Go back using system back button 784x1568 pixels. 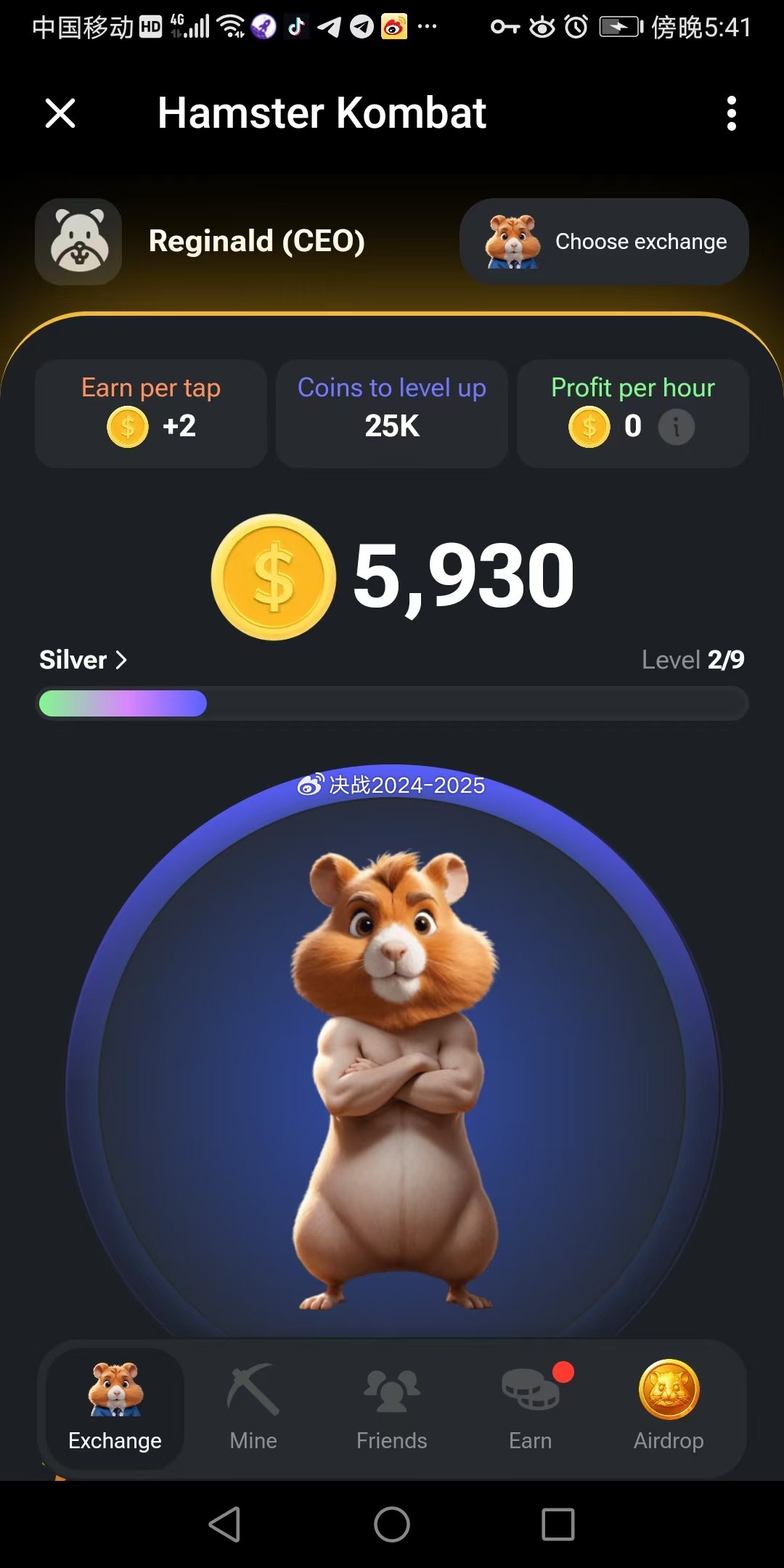[x=224, y=1524]
